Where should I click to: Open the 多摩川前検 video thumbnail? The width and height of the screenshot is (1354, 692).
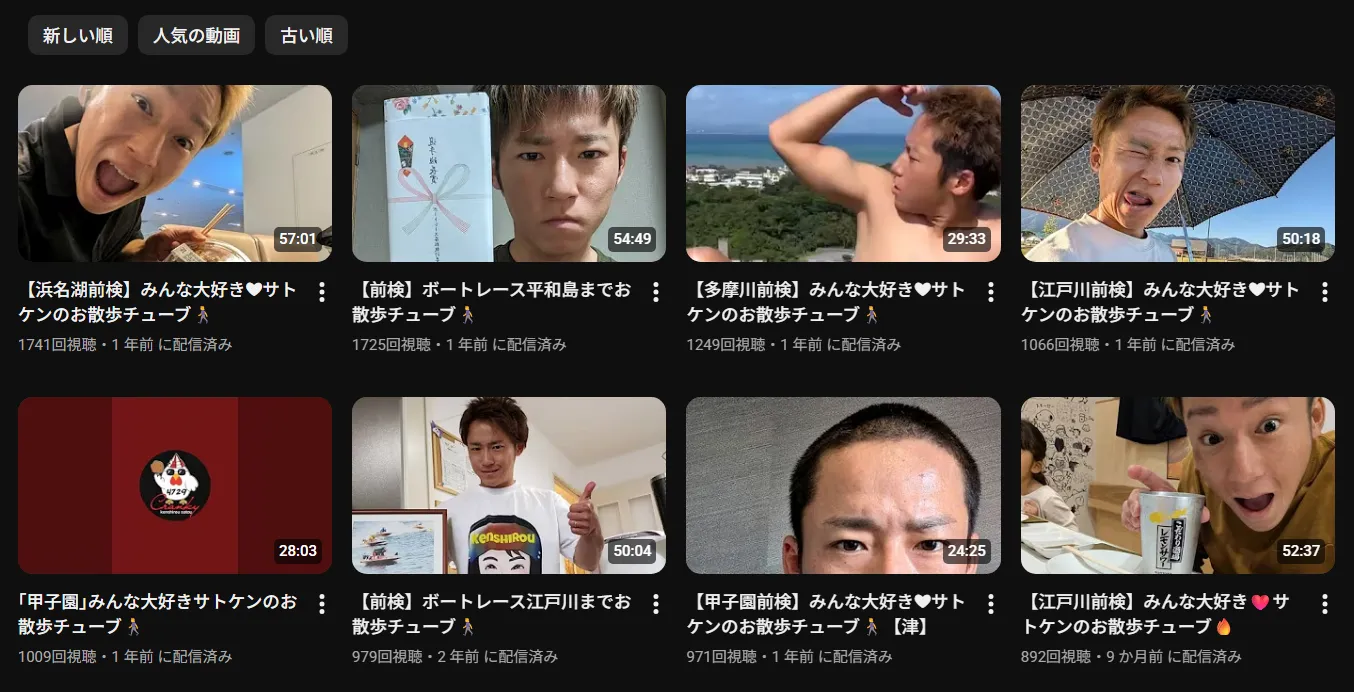coord(843,173)
